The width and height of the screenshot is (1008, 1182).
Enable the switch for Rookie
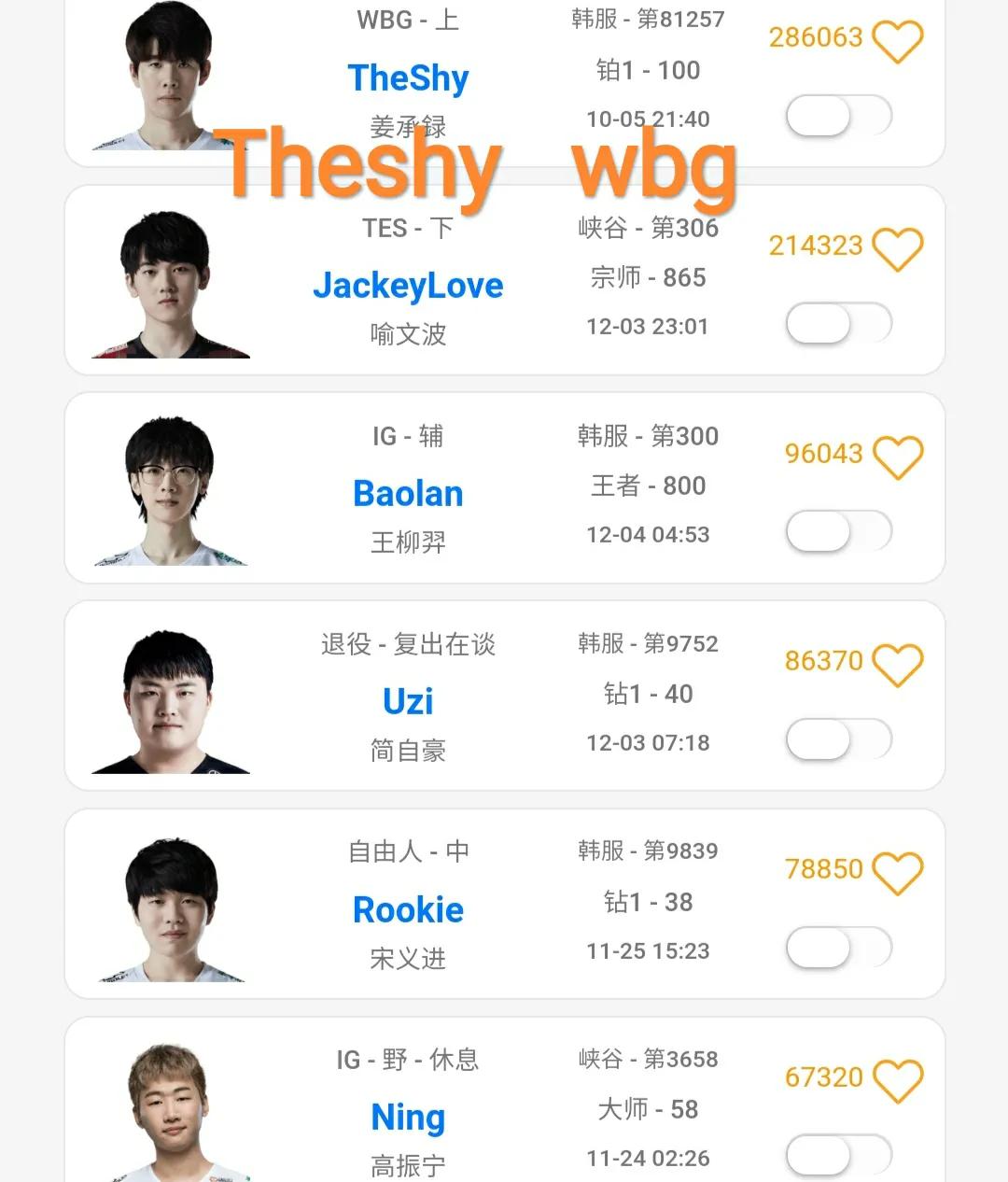838,949
